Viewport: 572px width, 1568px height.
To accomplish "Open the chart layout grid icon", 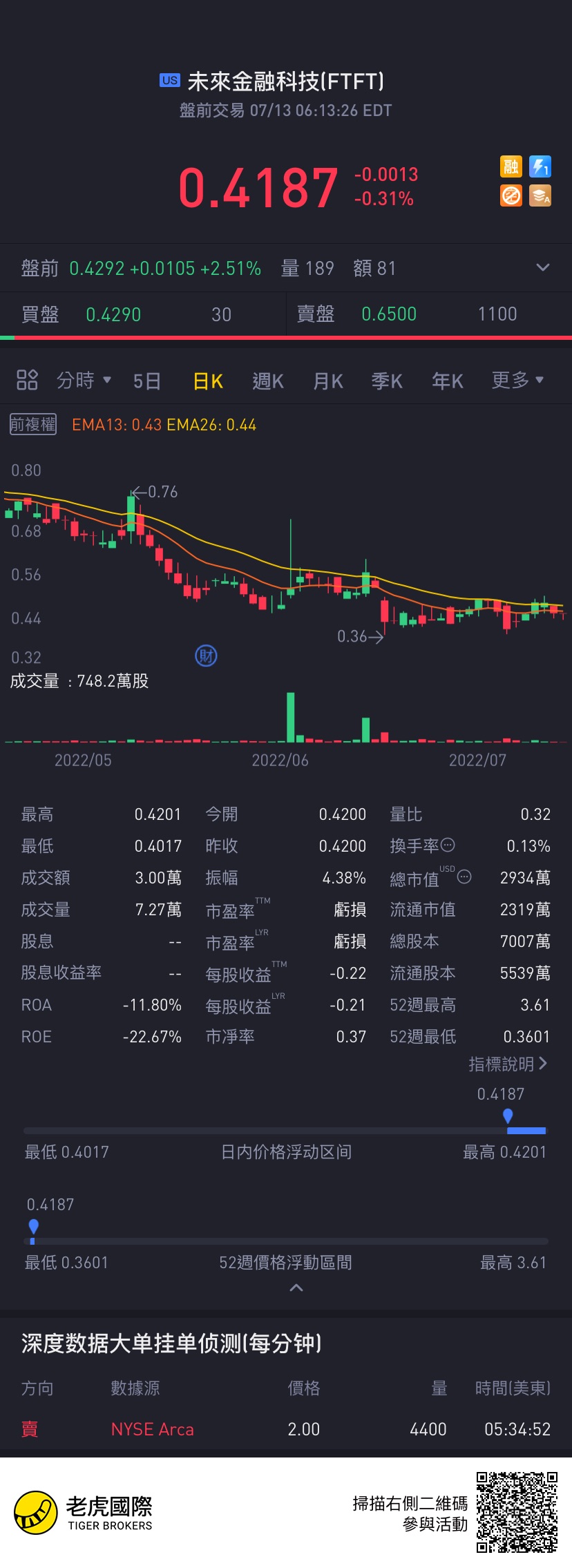I will [27, 380].
